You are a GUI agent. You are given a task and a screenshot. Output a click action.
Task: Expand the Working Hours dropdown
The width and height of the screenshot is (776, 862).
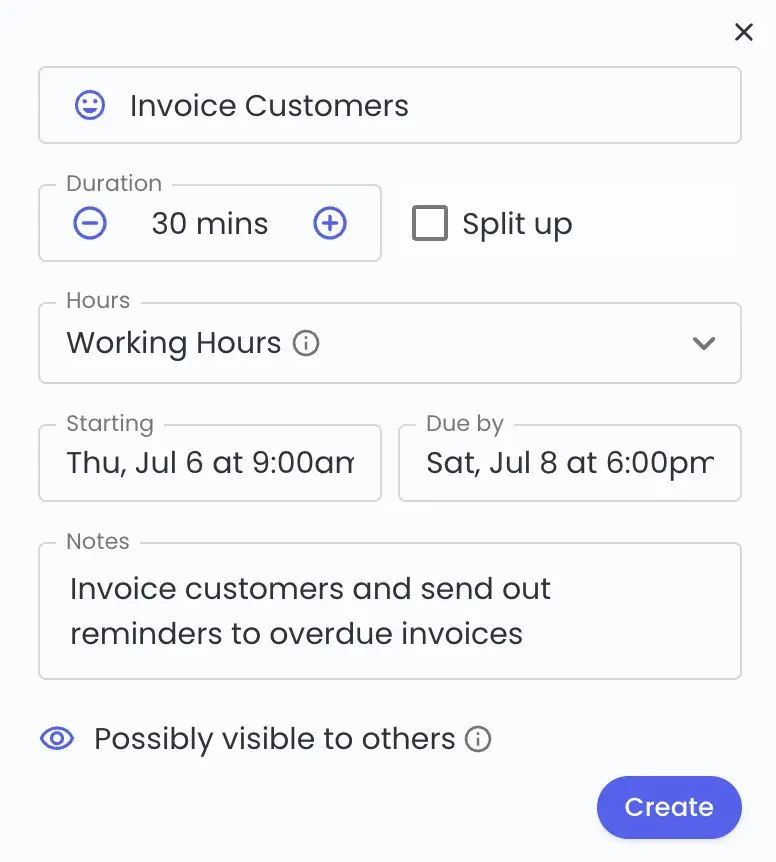pyautogui.click(x=704, y=343)
